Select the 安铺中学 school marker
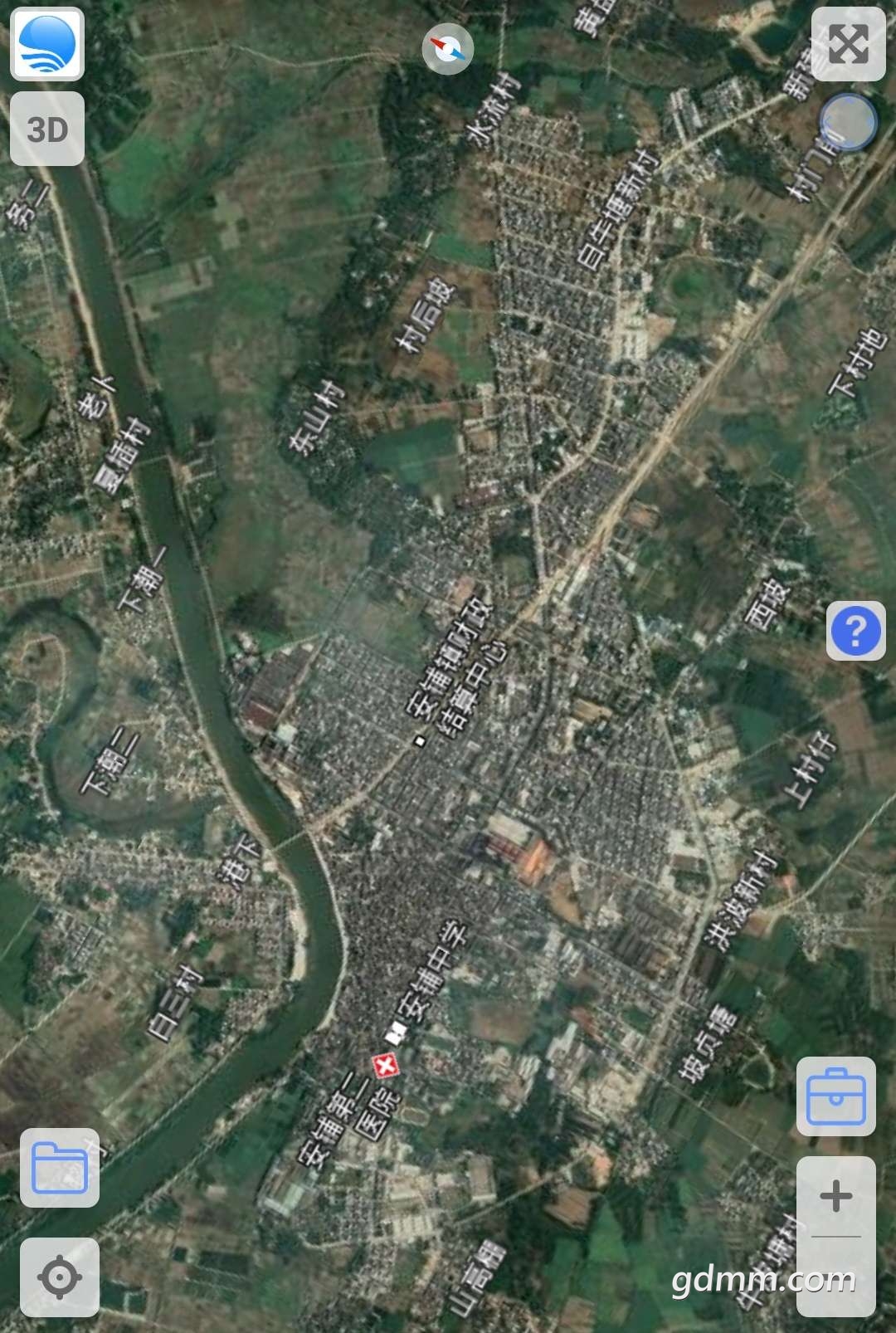This screenshot has height=1333, width=896. click(x=397, y=1032)
